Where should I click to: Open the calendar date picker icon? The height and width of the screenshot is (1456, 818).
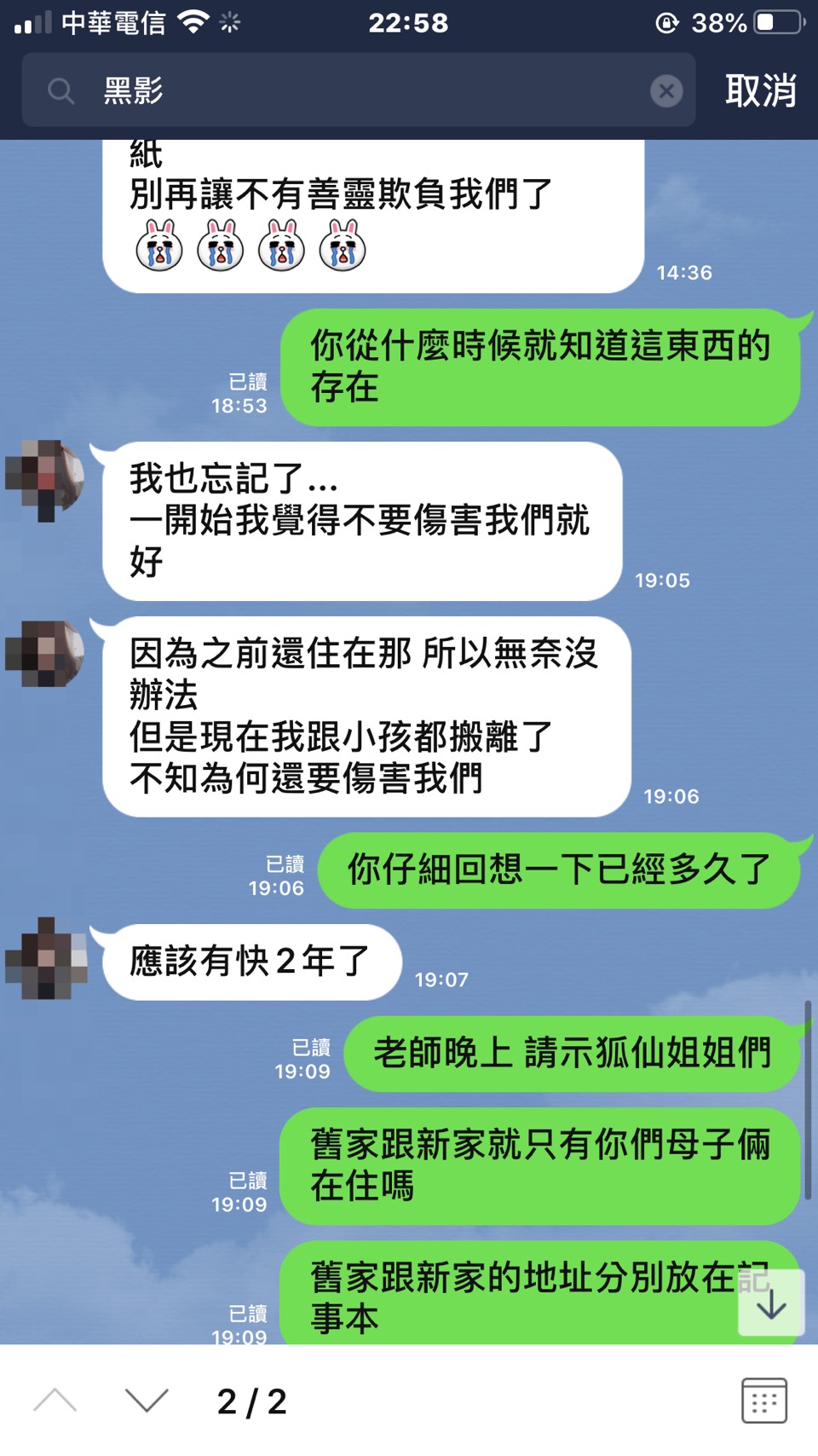coord(763,1400)
